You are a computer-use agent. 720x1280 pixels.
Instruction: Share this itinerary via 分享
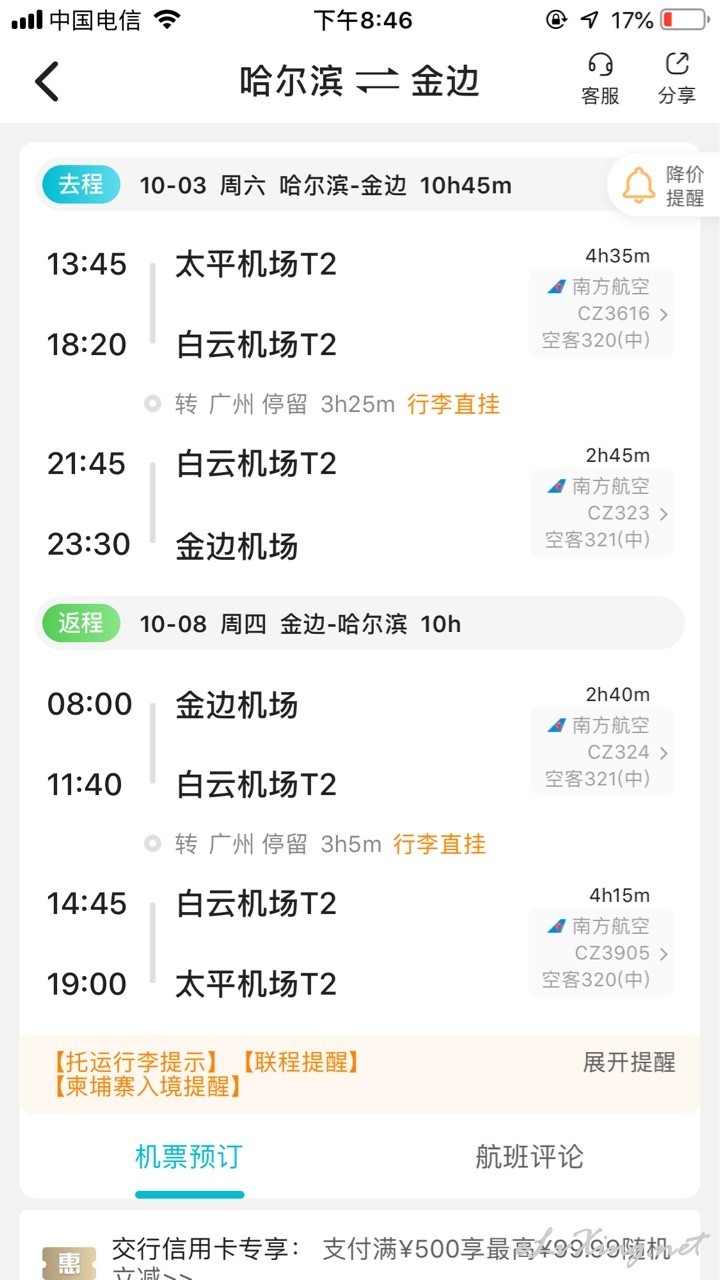pyautogui.click(x=677, y=79)
